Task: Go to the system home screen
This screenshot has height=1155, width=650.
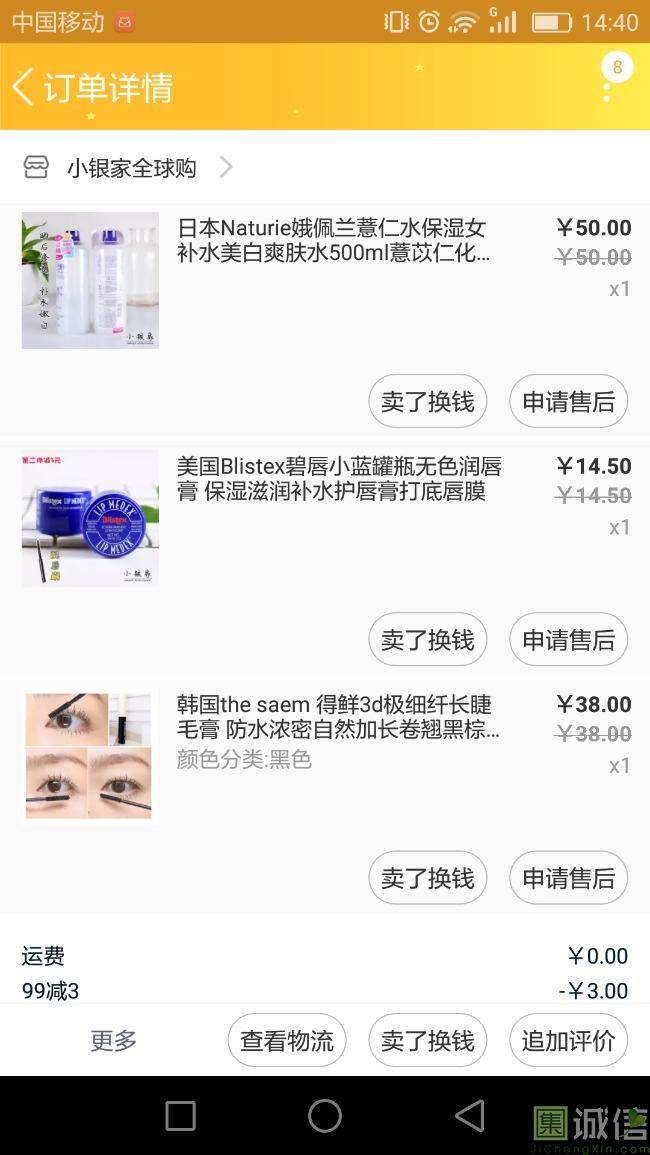Action: (325, 1116)
